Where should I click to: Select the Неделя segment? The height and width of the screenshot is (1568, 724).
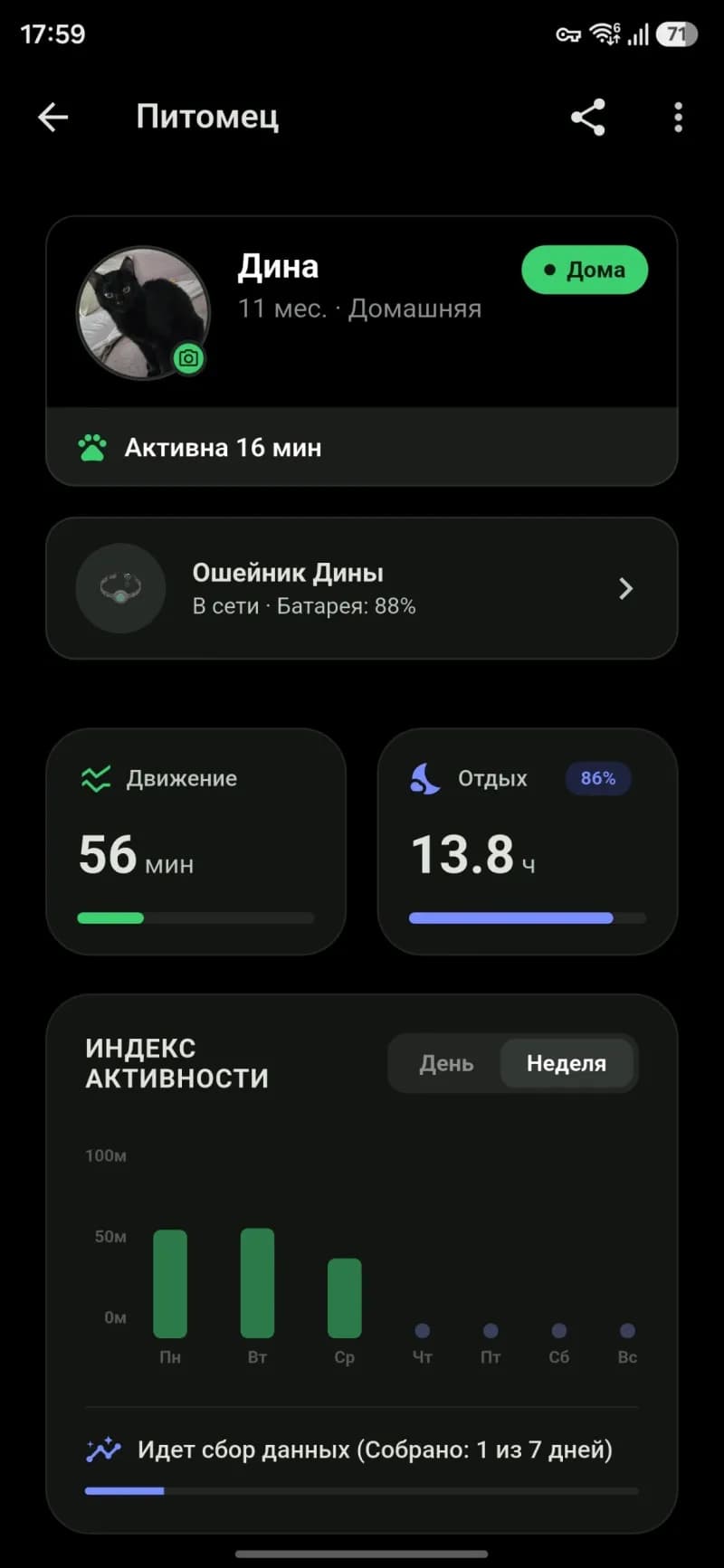click(x=567, y=1063)
